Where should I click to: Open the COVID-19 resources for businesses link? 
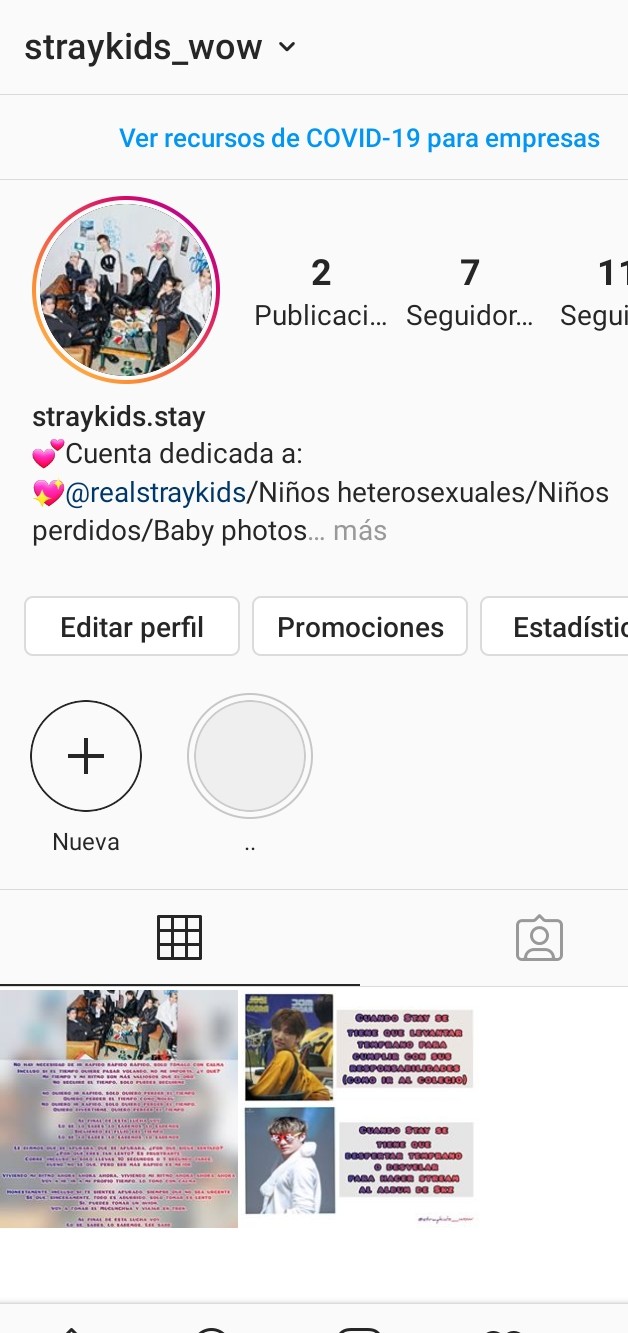coord(359,138)
